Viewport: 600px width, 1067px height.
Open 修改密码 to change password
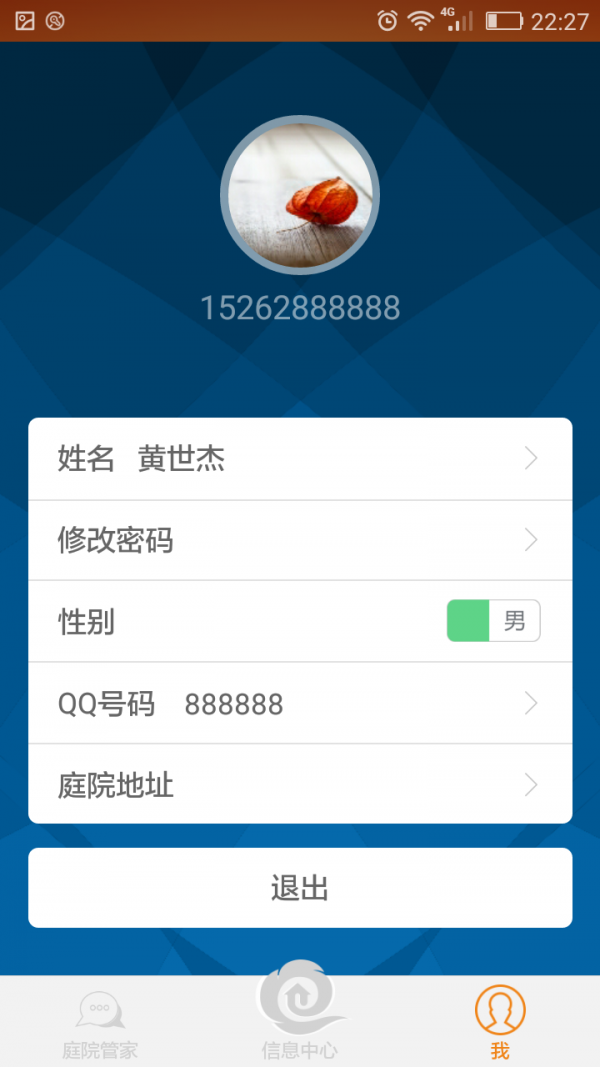(x=300, y=540)
